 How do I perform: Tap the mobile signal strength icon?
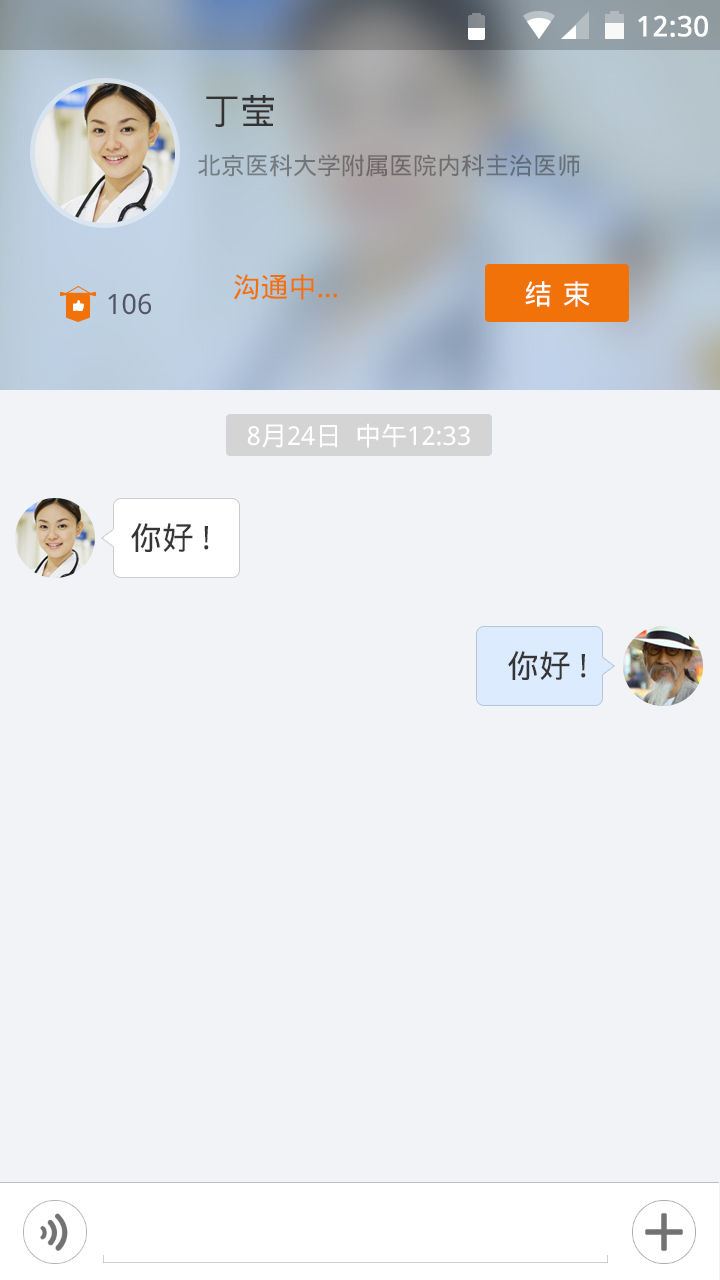click(575, 25)
